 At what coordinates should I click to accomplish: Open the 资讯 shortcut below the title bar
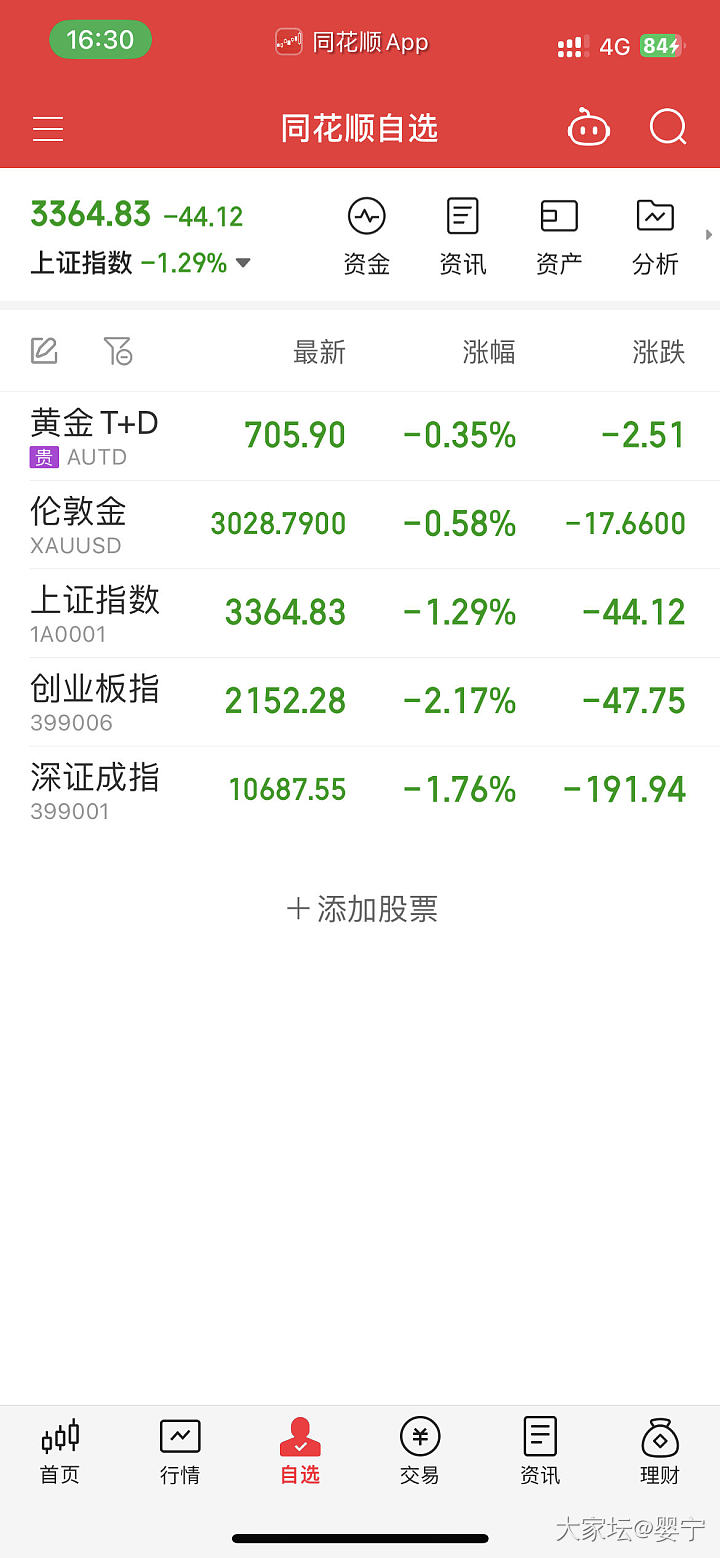pos(462,236)
